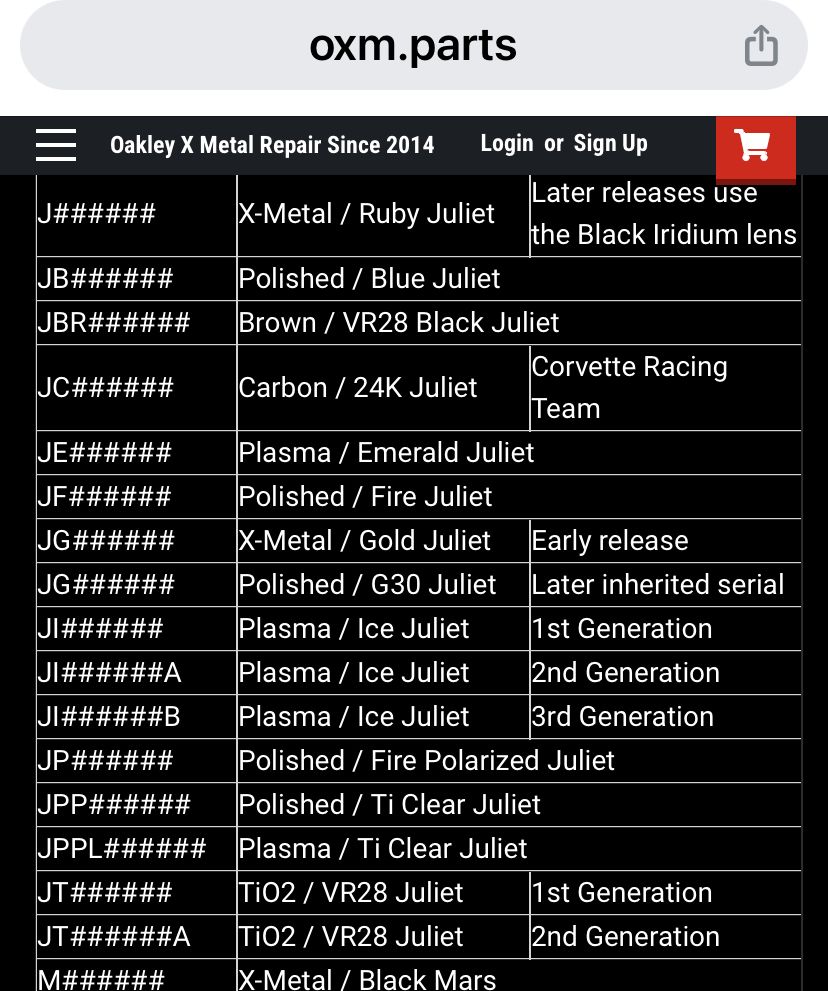Open the hamburger navigation menu
Viewport: 828px width, 991px height.
pyautogui.click(x=56, y=145)
